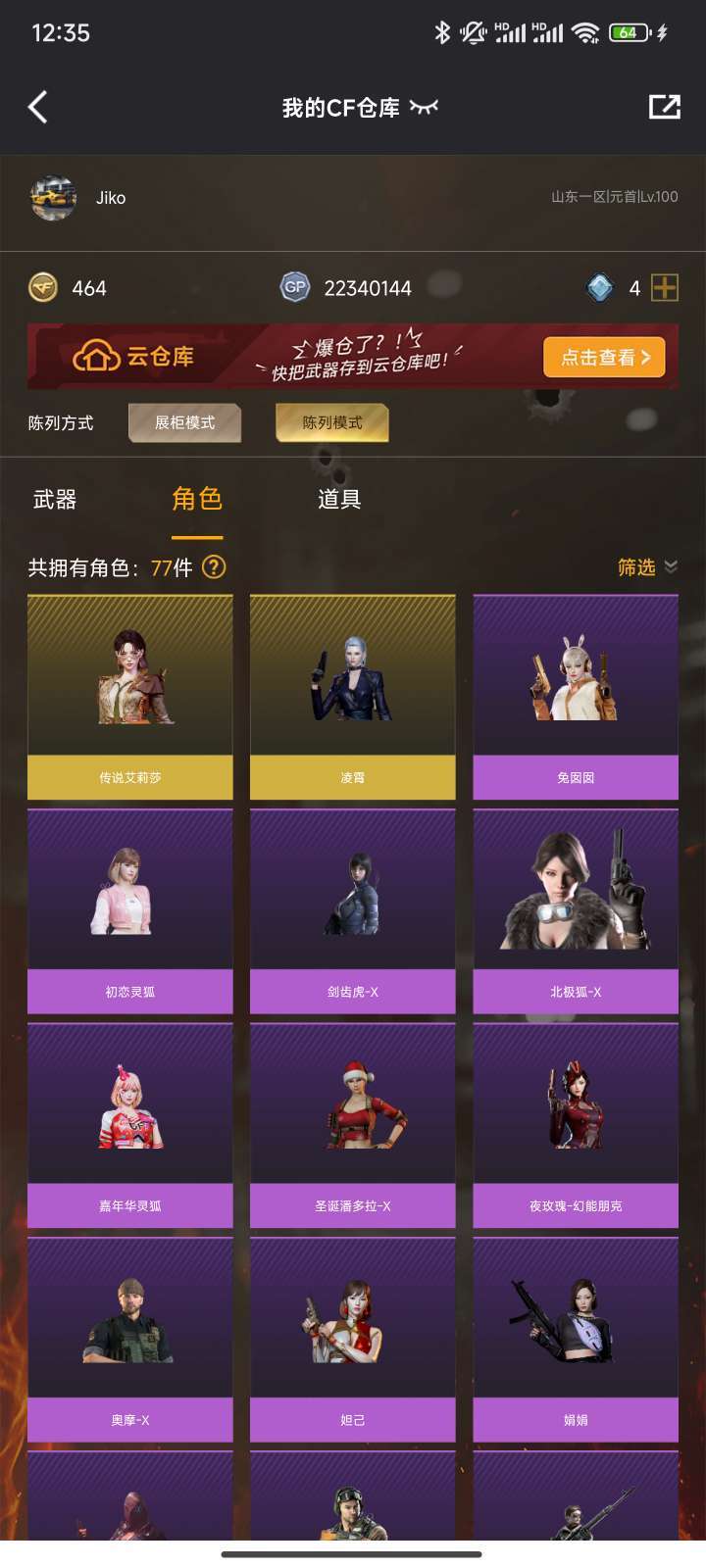View the 北极狐-X character
This screenshot has width=706, height=1568.
576,910
